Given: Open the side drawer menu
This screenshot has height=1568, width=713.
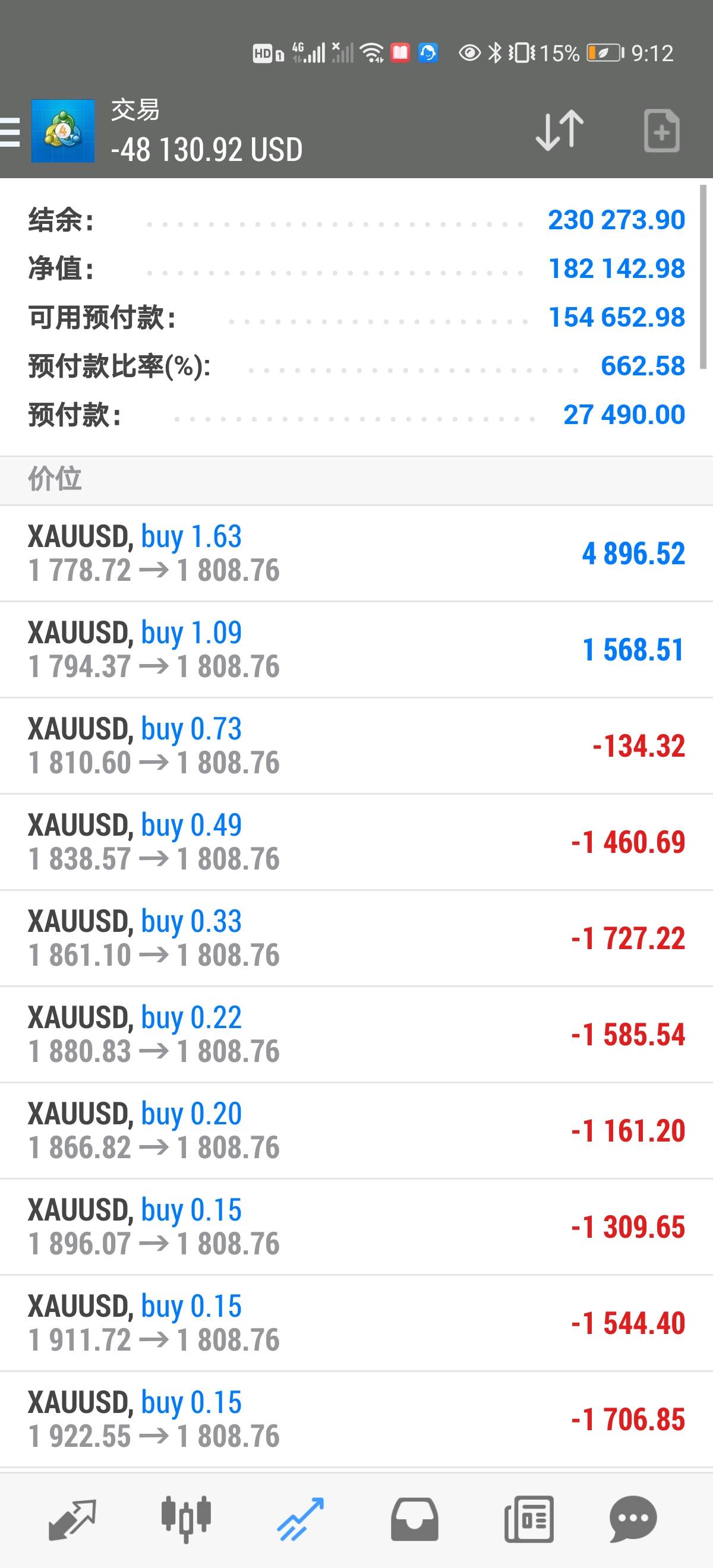Looking at the screenshot, I should tap(10, 131).
